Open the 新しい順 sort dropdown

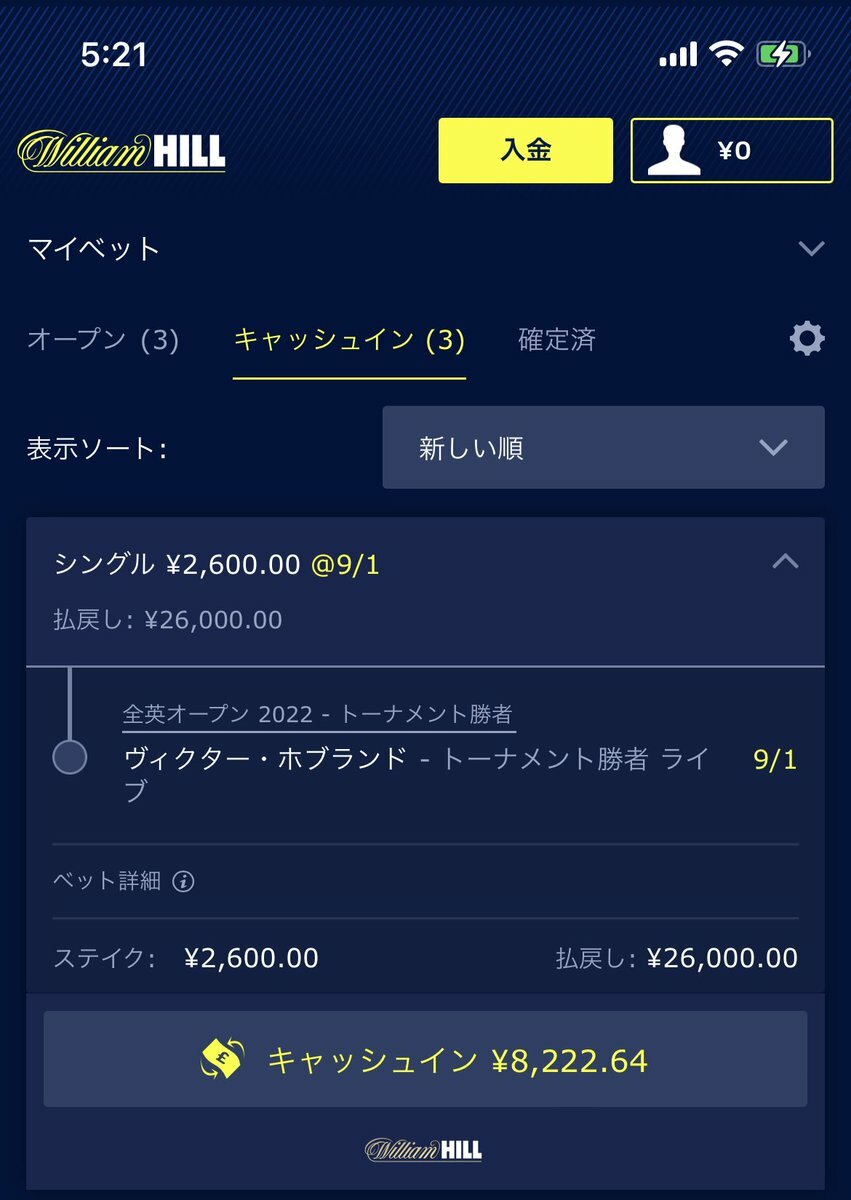pos(603,448)
